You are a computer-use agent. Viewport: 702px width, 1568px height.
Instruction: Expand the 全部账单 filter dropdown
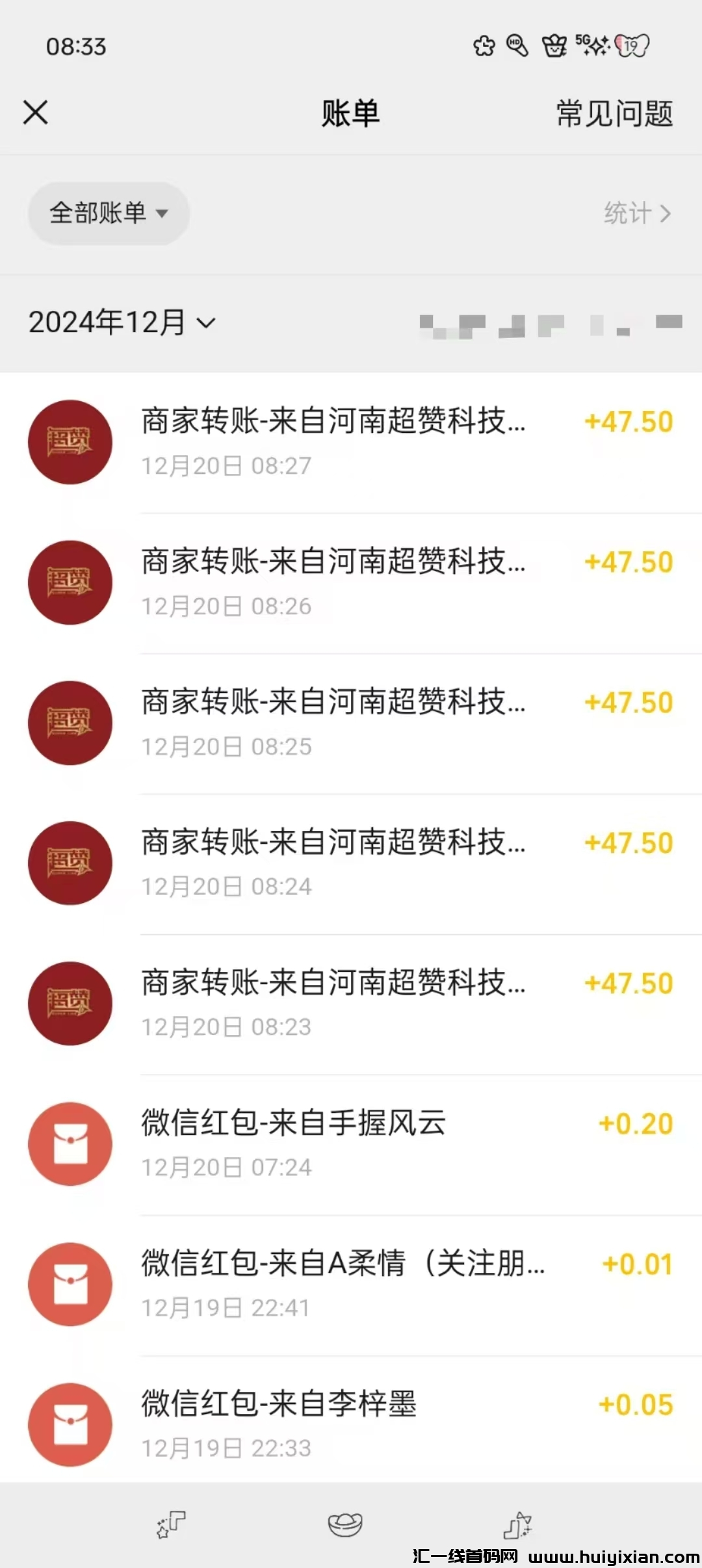[x=109, y=213]
